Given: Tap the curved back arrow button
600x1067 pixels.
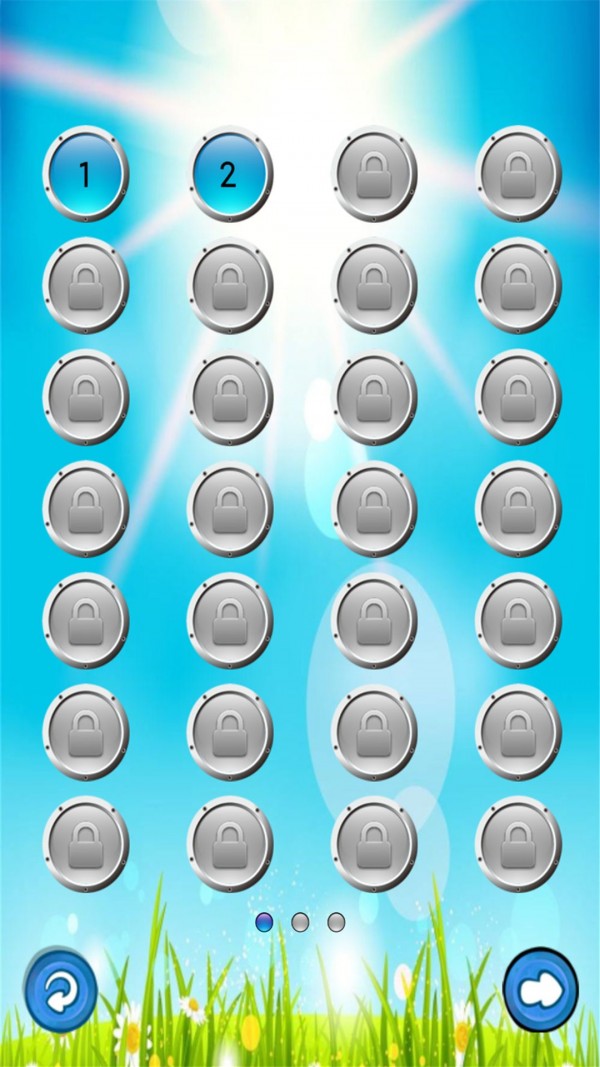Looking at the screenshot, I should (60, 992).
